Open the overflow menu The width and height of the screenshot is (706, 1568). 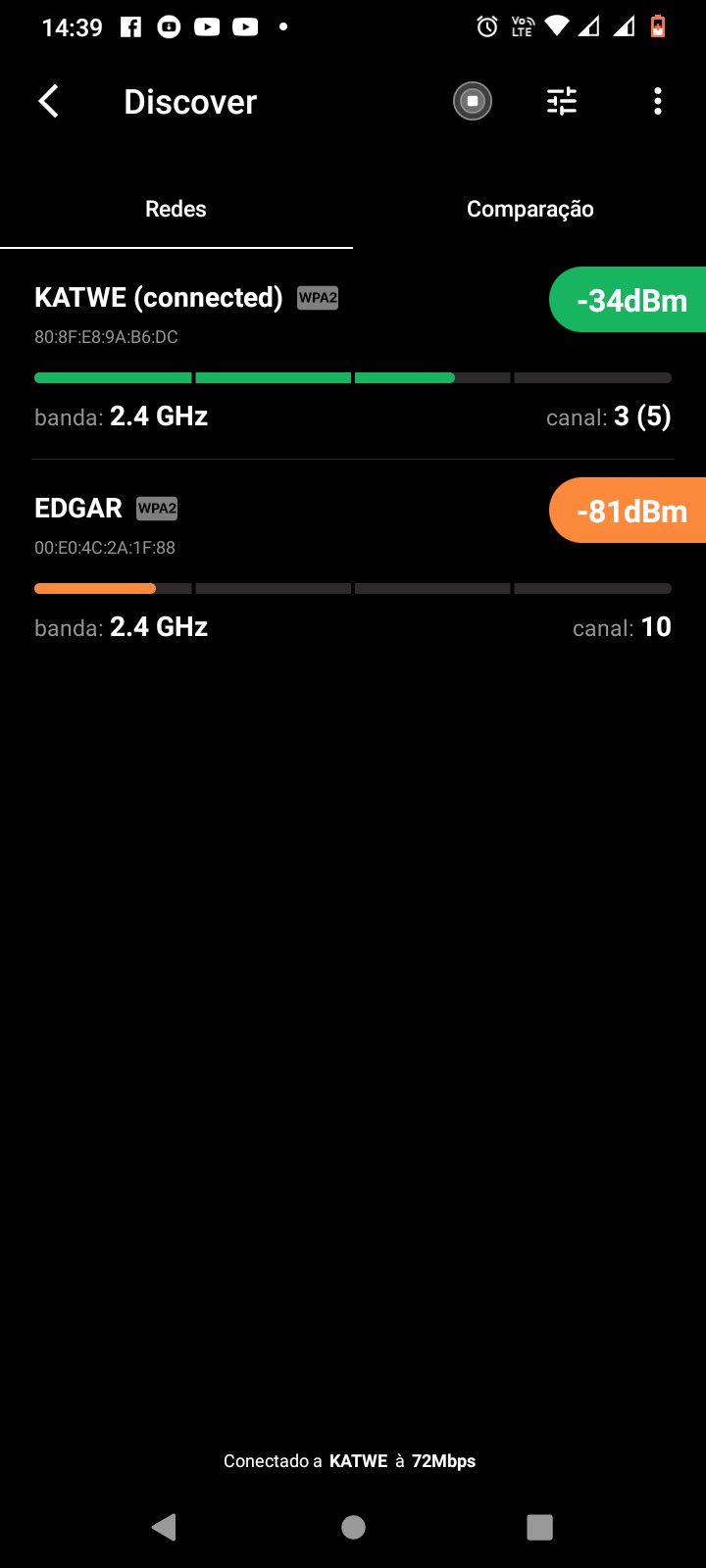(658, 101)
